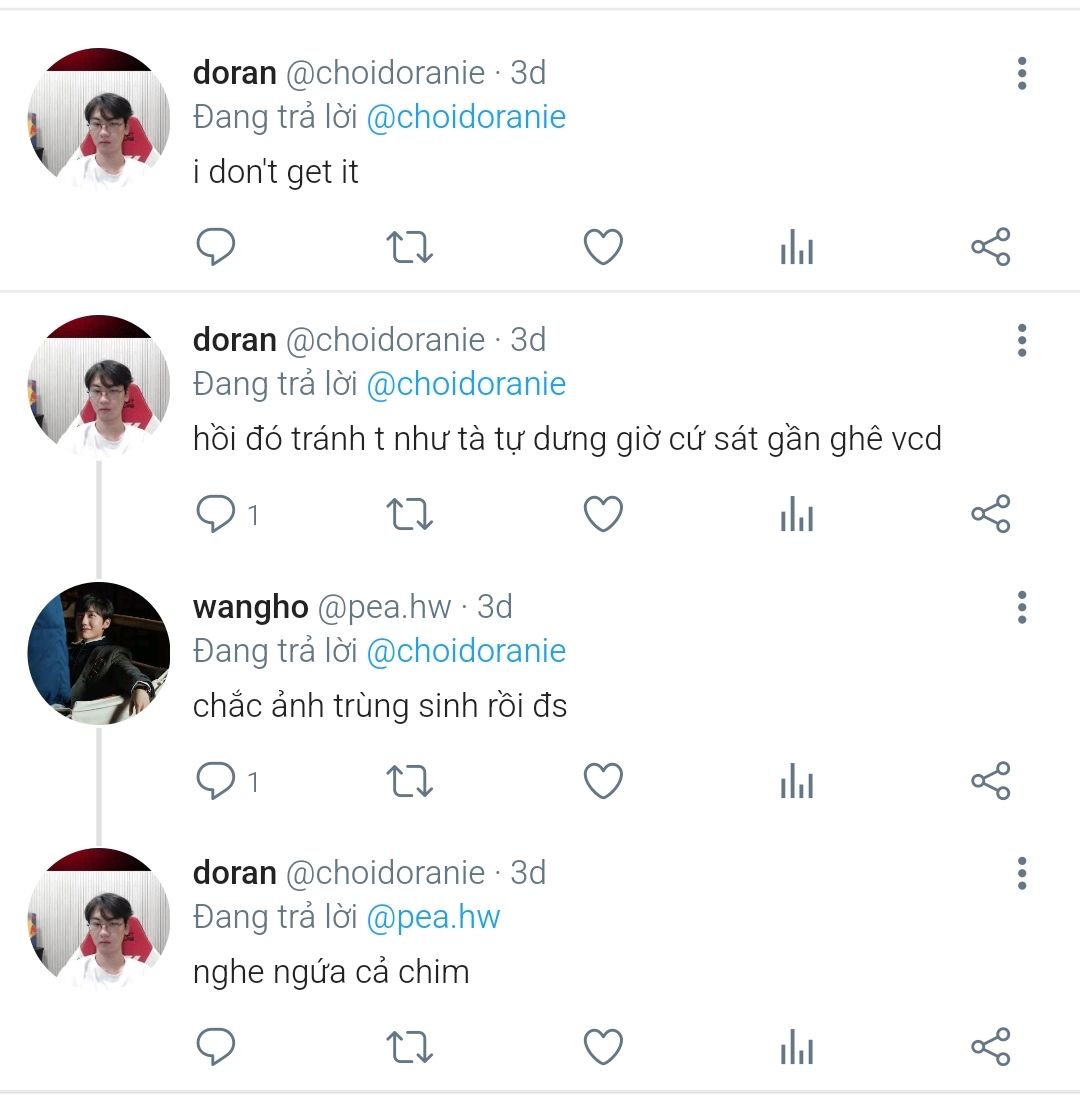Image resolution: width=1080 pixels, height=1100 pixels.
Task: Reply to the "i don't get it" tweet
Action: 215,247
